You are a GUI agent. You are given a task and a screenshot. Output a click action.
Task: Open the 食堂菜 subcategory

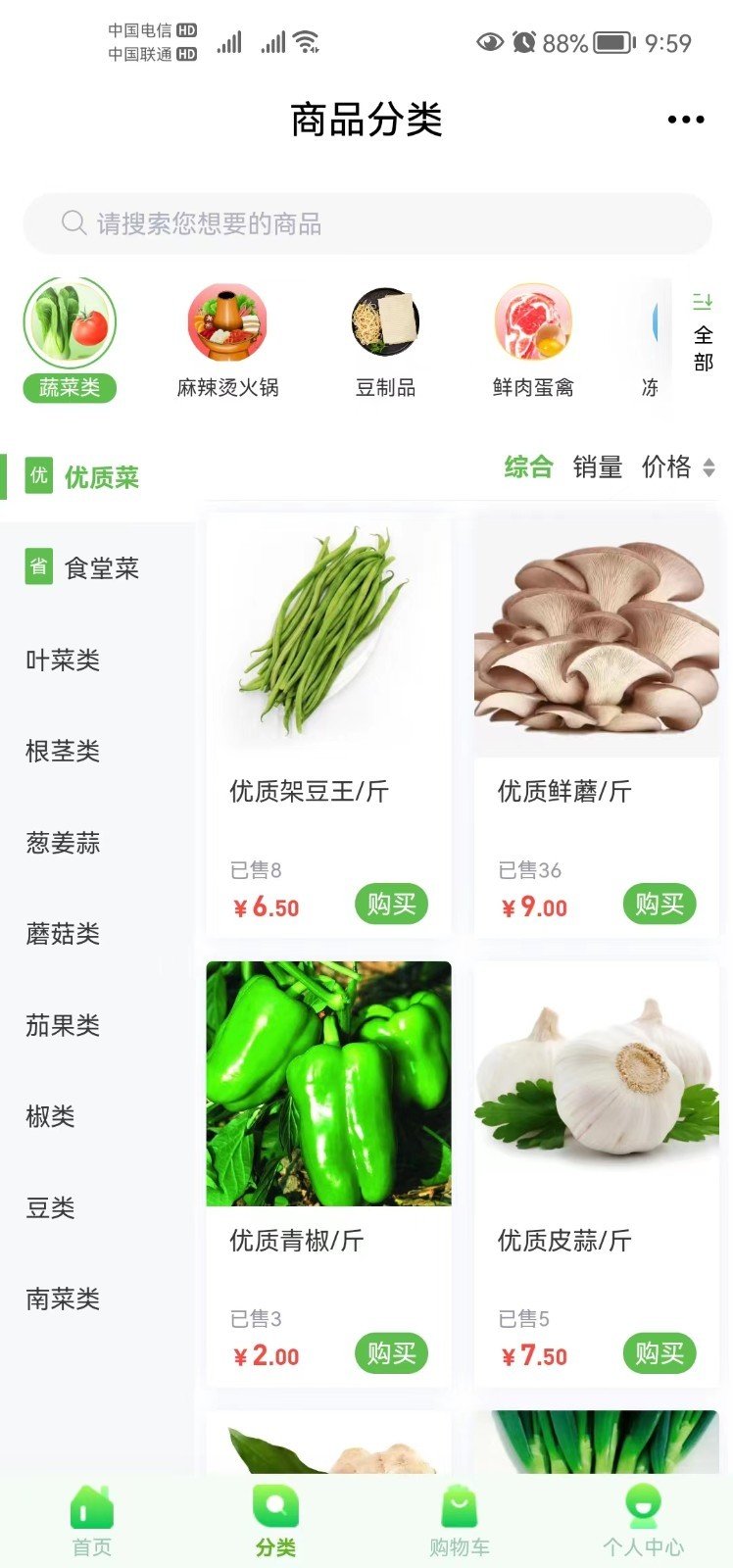(101, 568)
